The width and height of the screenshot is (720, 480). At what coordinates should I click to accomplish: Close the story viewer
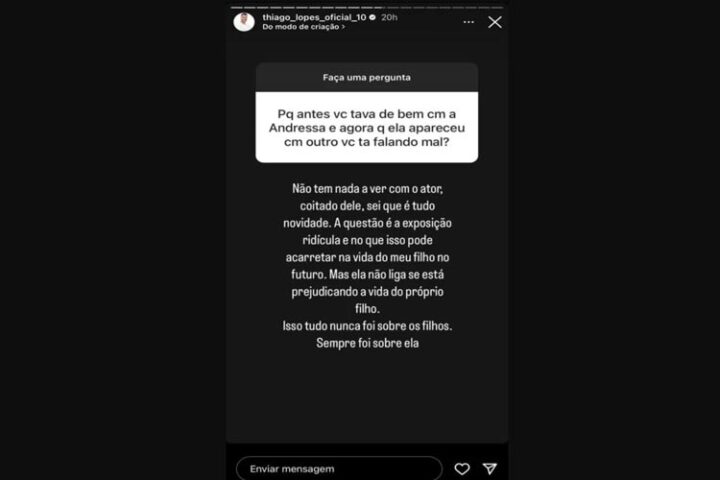494,22
